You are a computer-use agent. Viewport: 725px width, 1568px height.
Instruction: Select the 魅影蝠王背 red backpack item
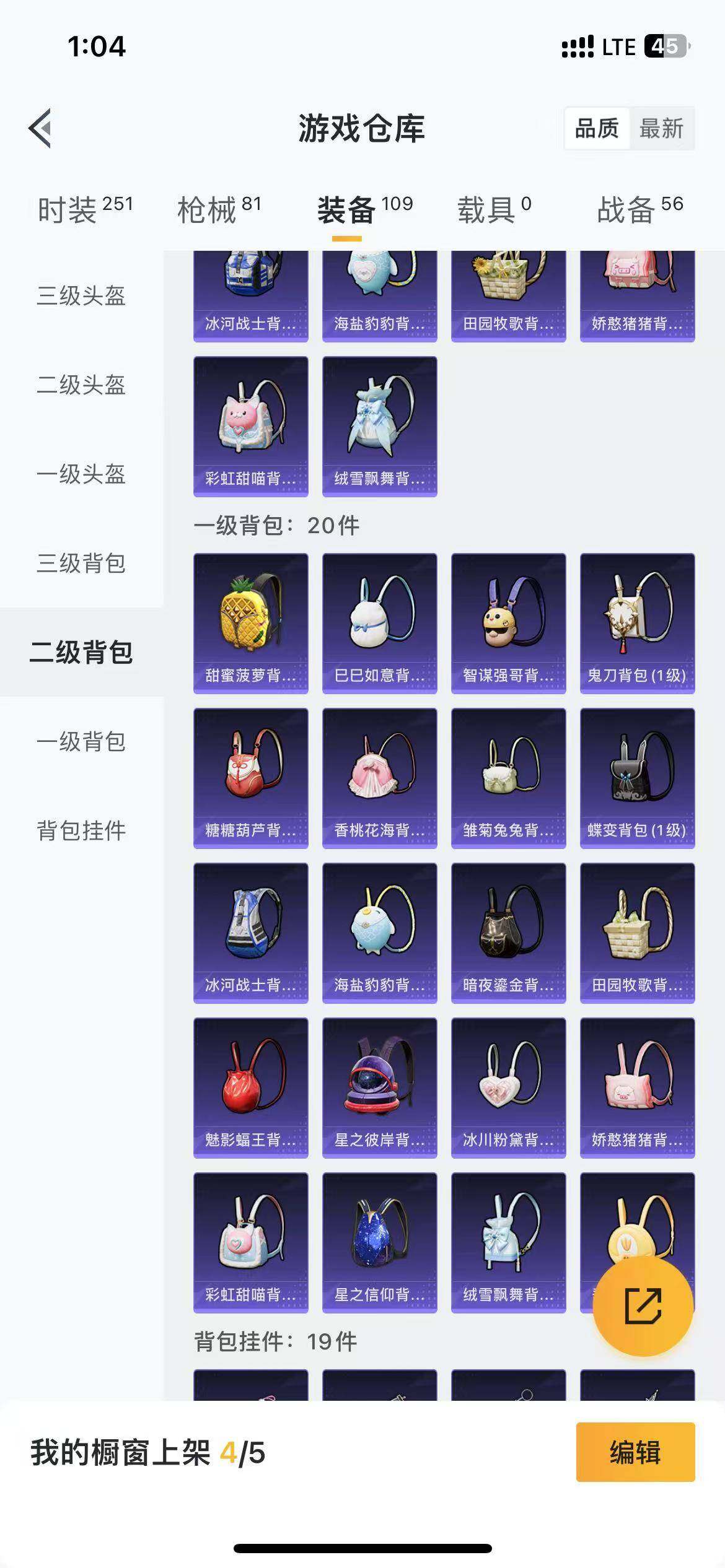(x=250, y=1087)
